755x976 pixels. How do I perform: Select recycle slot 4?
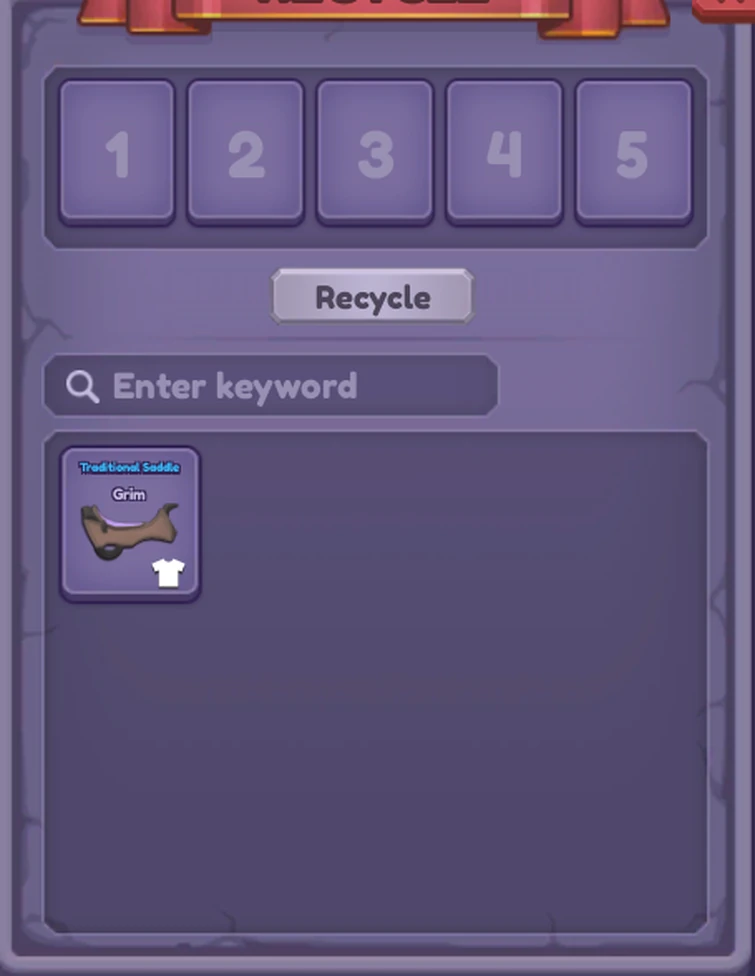click(504, 153)
